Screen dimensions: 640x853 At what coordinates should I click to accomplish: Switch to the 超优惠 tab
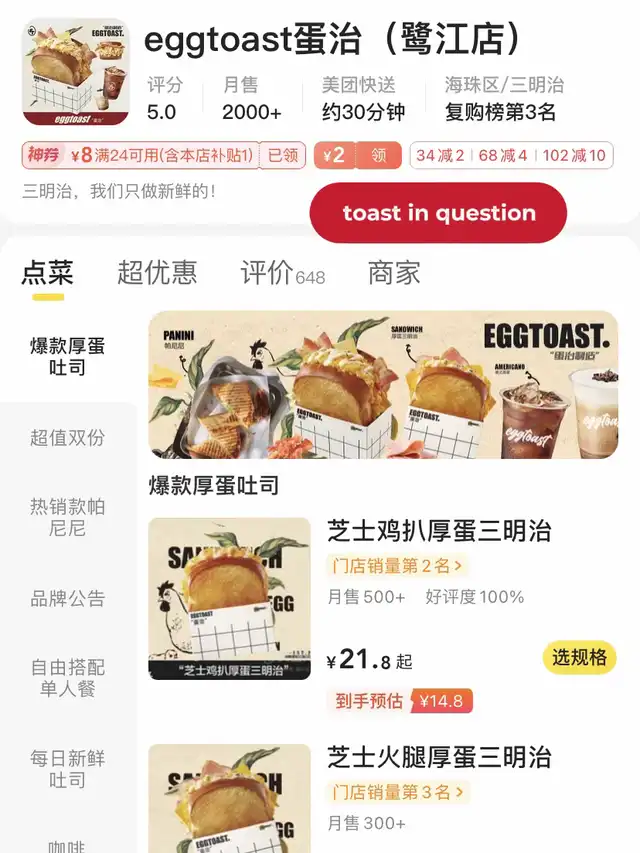pos(157,272)
